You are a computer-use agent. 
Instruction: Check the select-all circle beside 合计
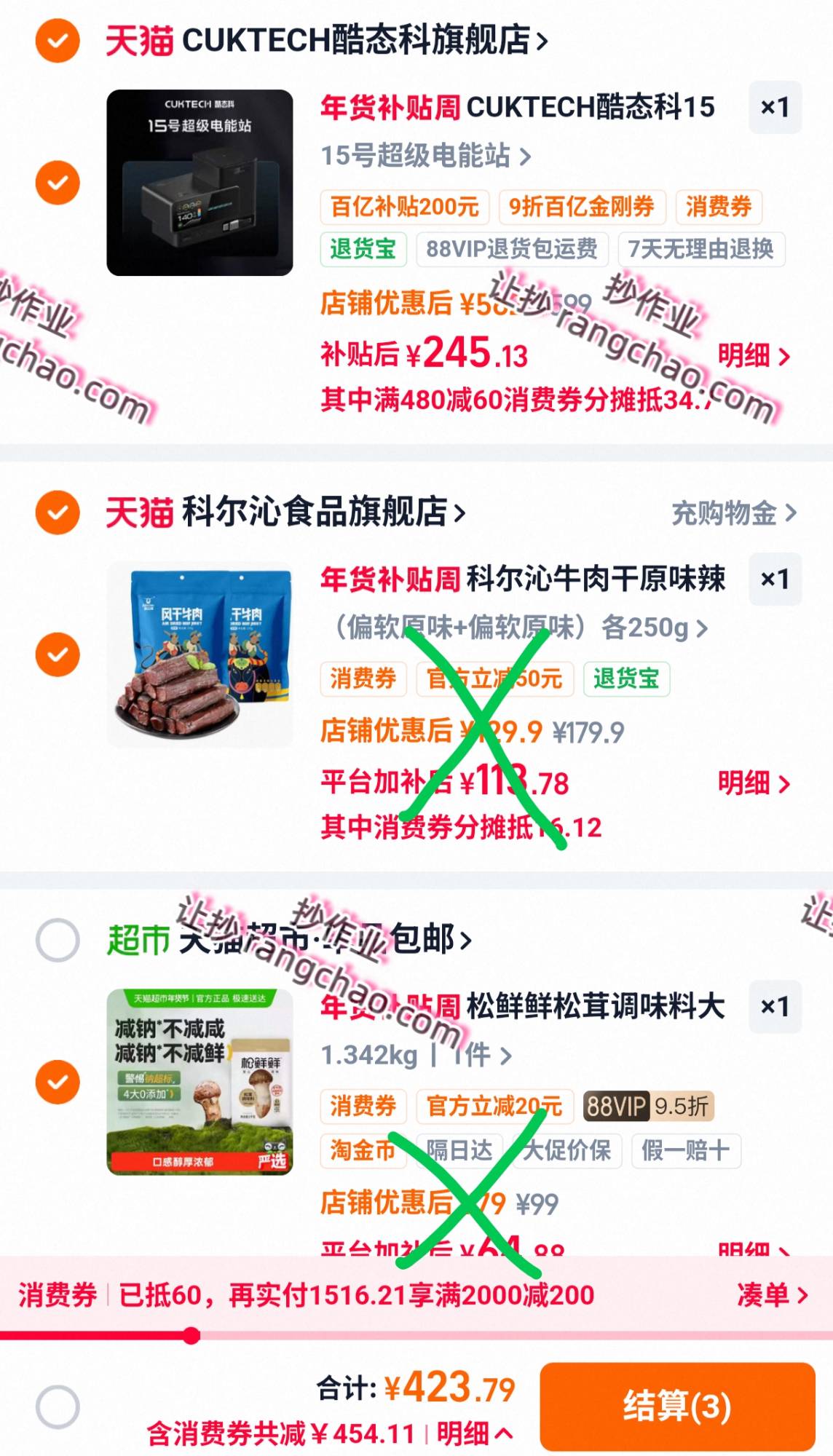[58, 1406]
